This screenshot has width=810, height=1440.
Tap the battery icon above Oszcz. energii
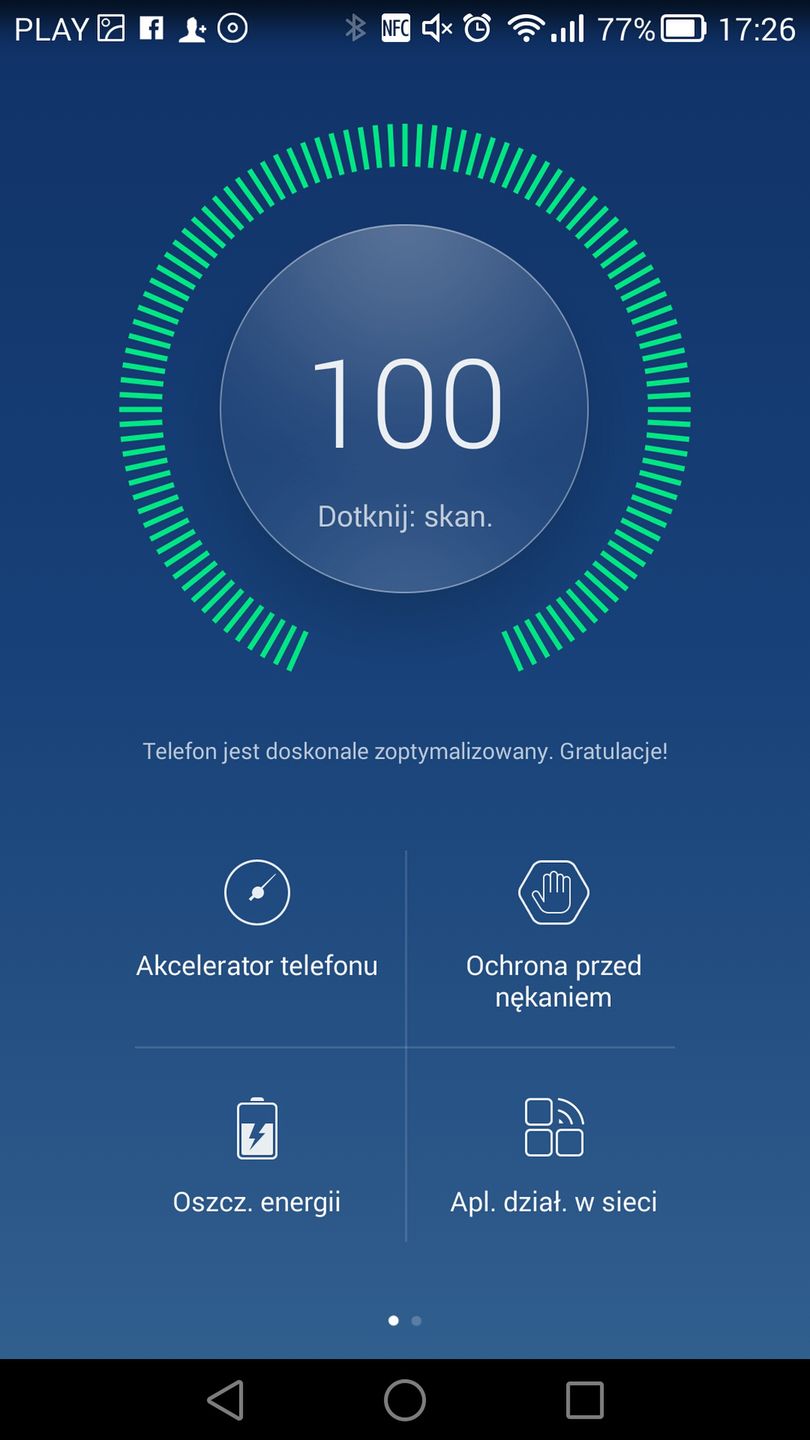pos(257,1127)
